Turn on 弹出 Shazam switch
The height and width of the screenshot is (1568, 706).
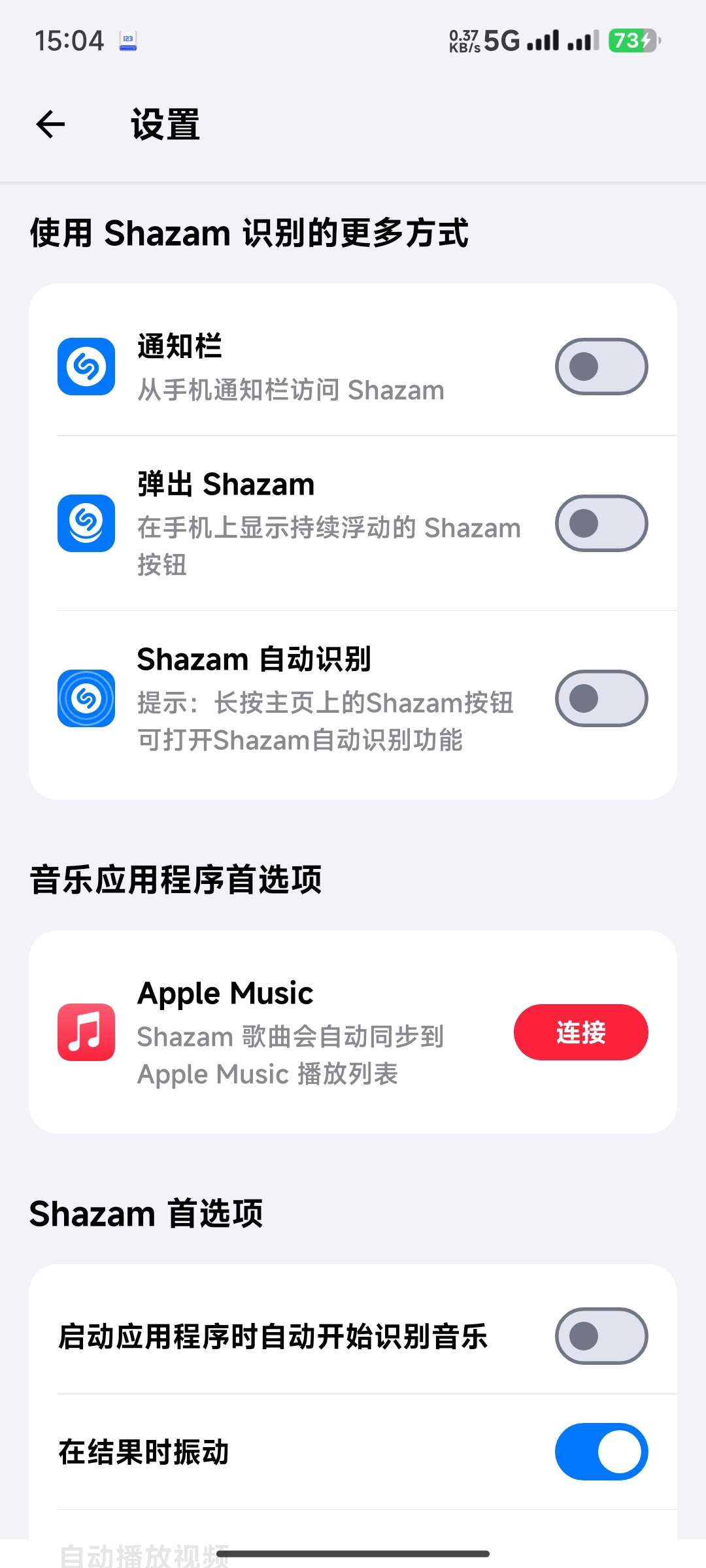tap(601, 523)
